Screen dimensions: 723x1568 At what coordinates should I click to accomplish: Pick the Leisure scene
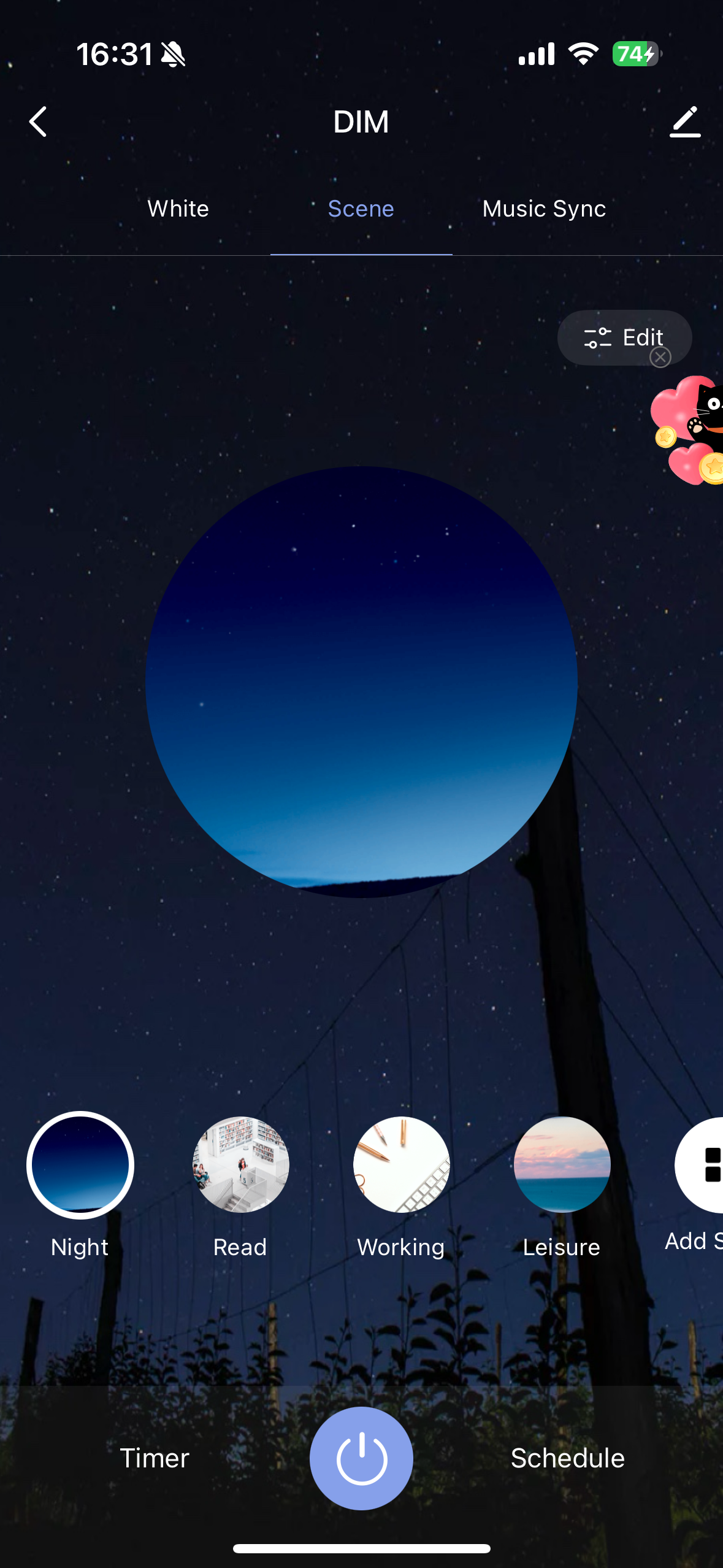(x=562, y=1166)
